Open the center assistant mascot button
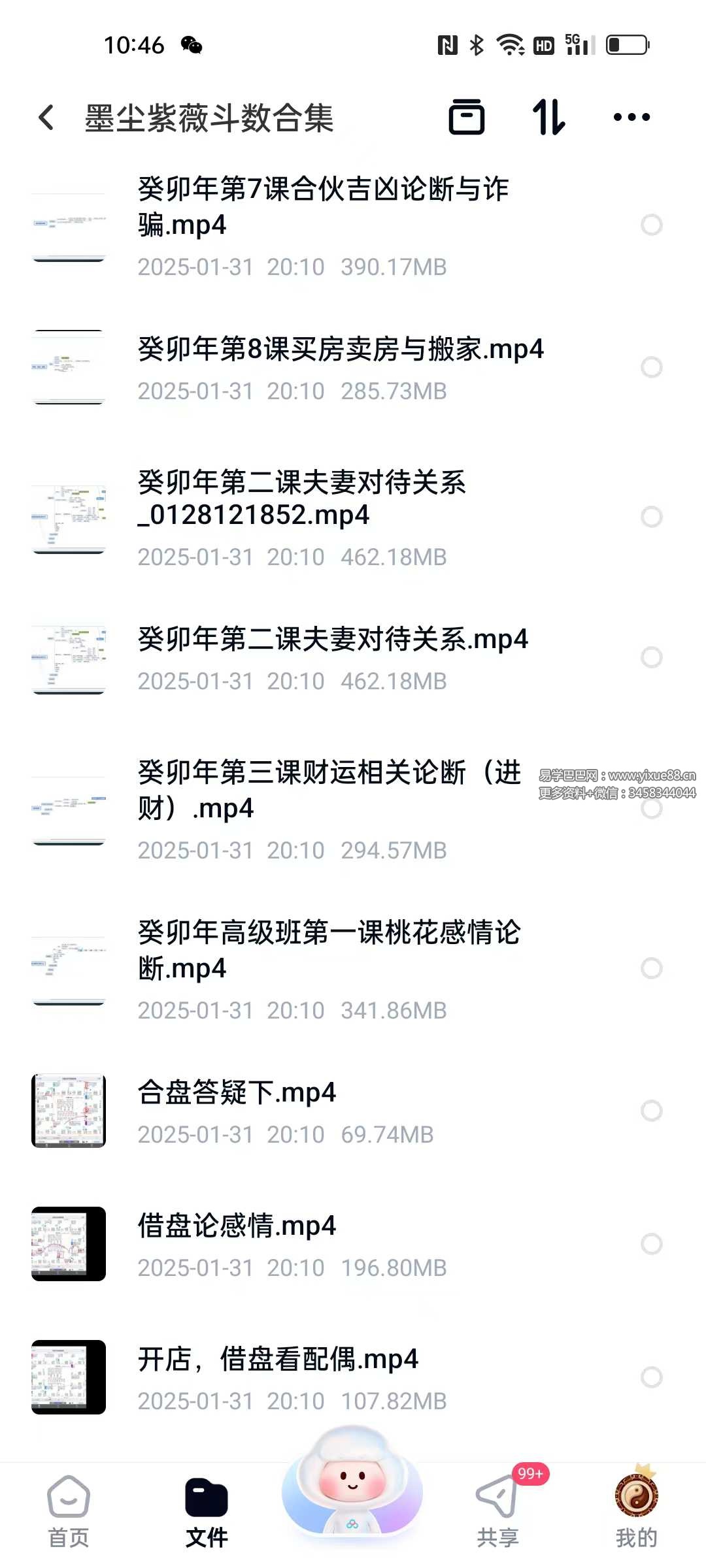This screenshot has height=1568, width=706. point(352,1483)
